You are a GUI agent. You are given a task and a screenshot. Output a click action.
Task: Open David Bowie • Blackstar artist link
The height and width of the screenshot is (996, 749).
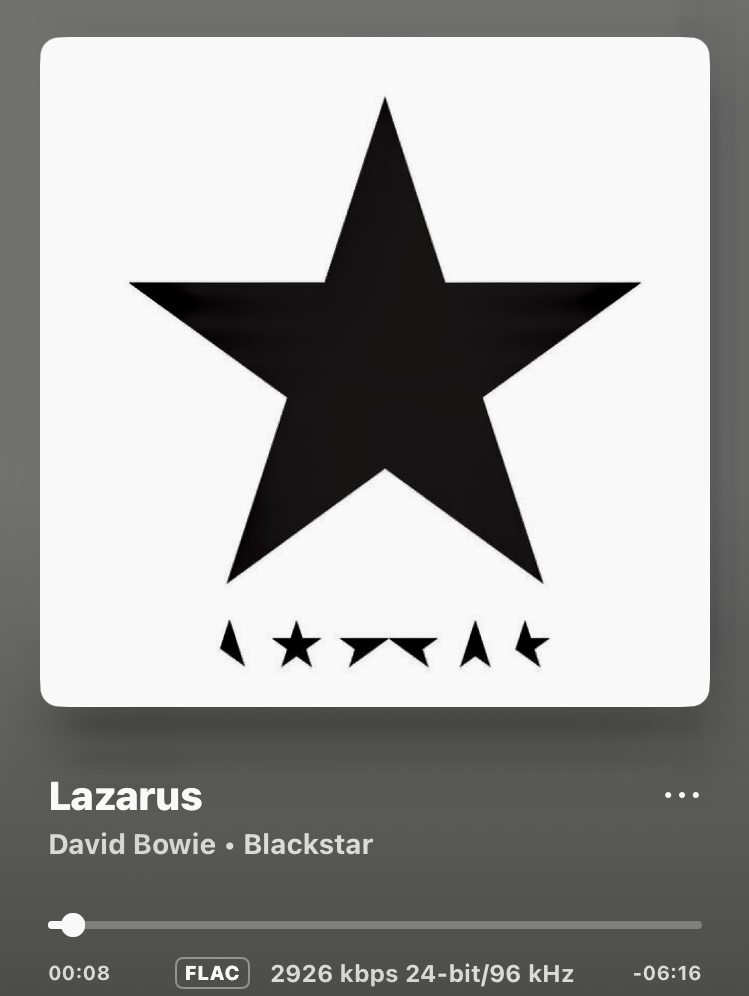point(210,845)
